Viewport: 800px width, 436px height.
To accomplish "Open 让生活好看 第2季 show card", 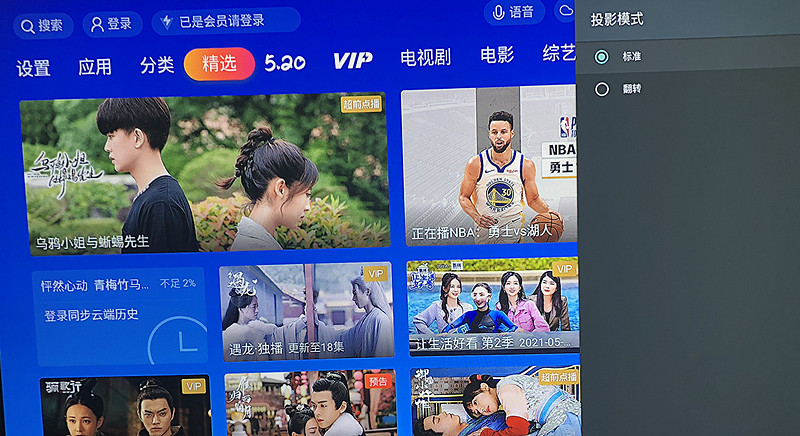I will tap(491, 307).
